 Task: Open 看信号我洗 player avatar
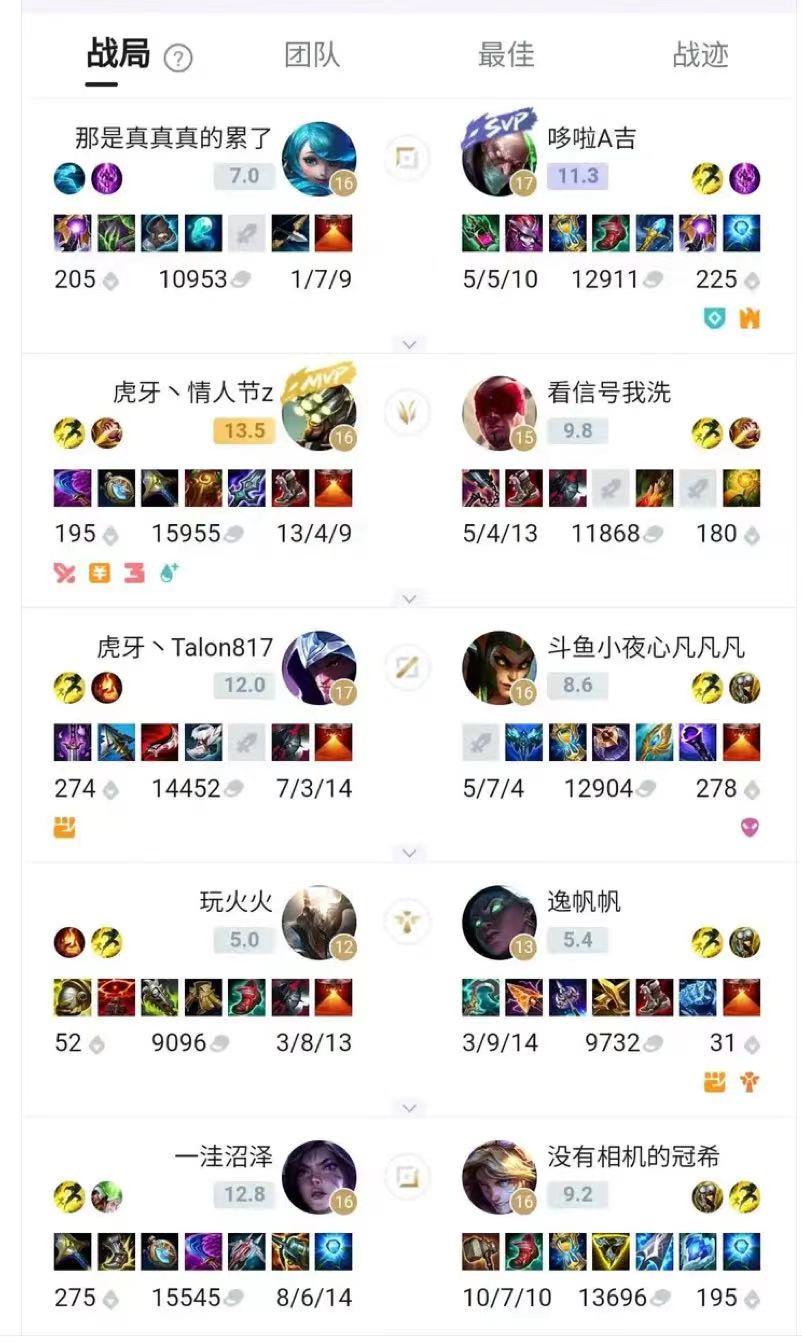pos(499,413)
